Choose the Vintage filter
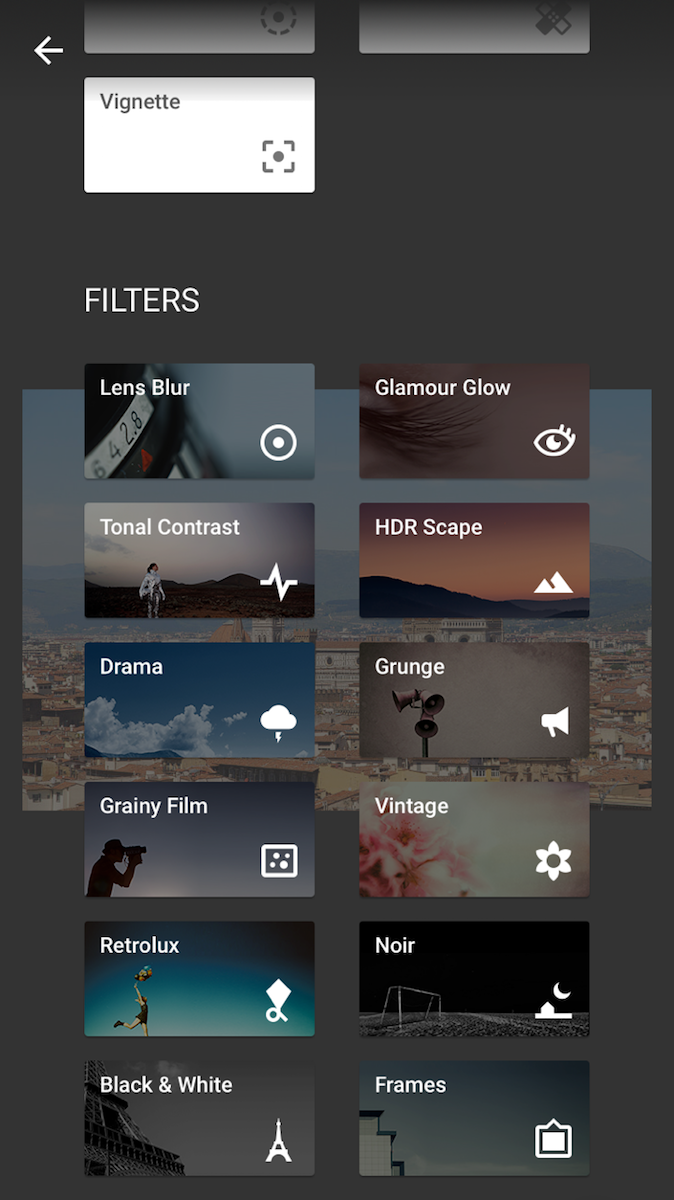This screenshot has width=674, height=1200. coord(474,839)
